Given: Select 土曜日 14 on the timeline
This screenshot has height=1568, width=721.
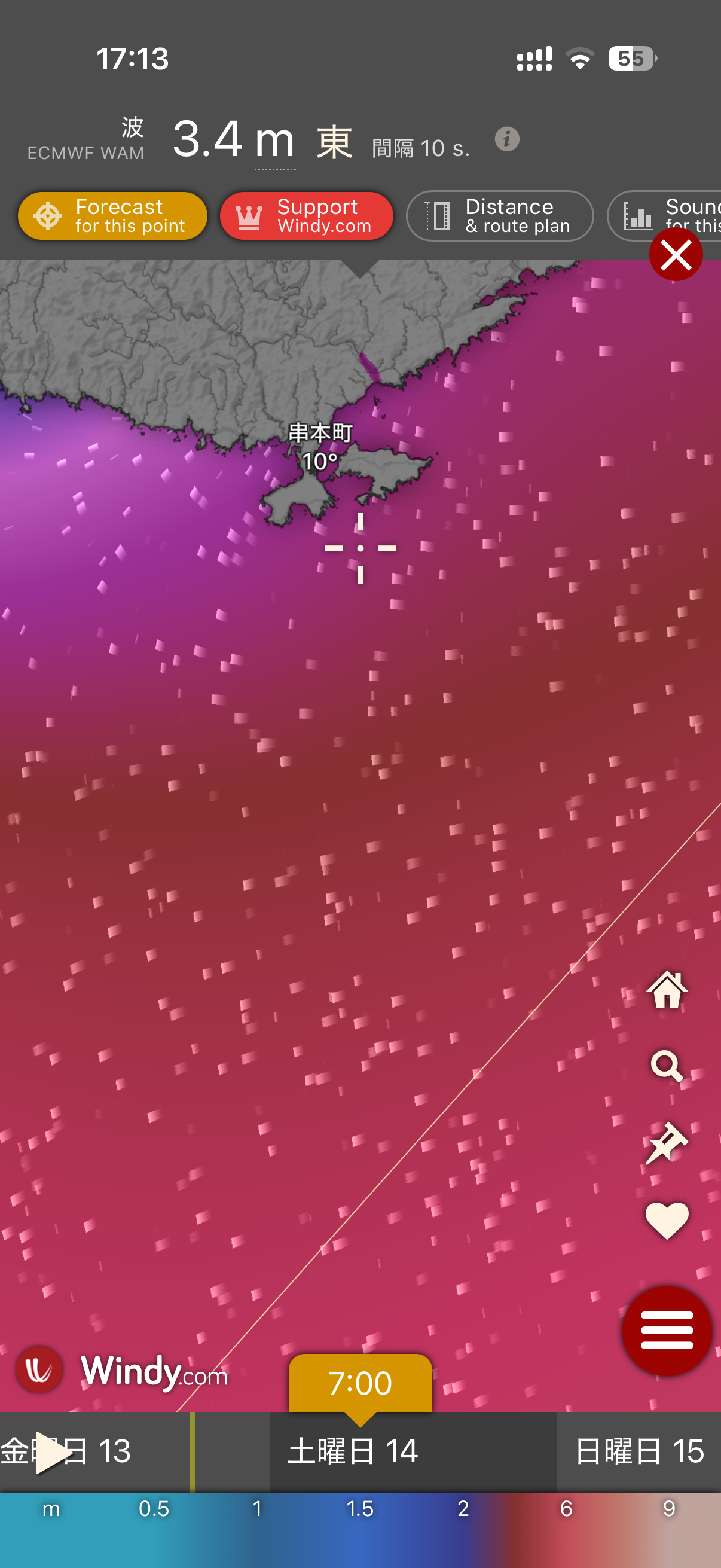Looking at the screenshot, I should (353, 1451).
